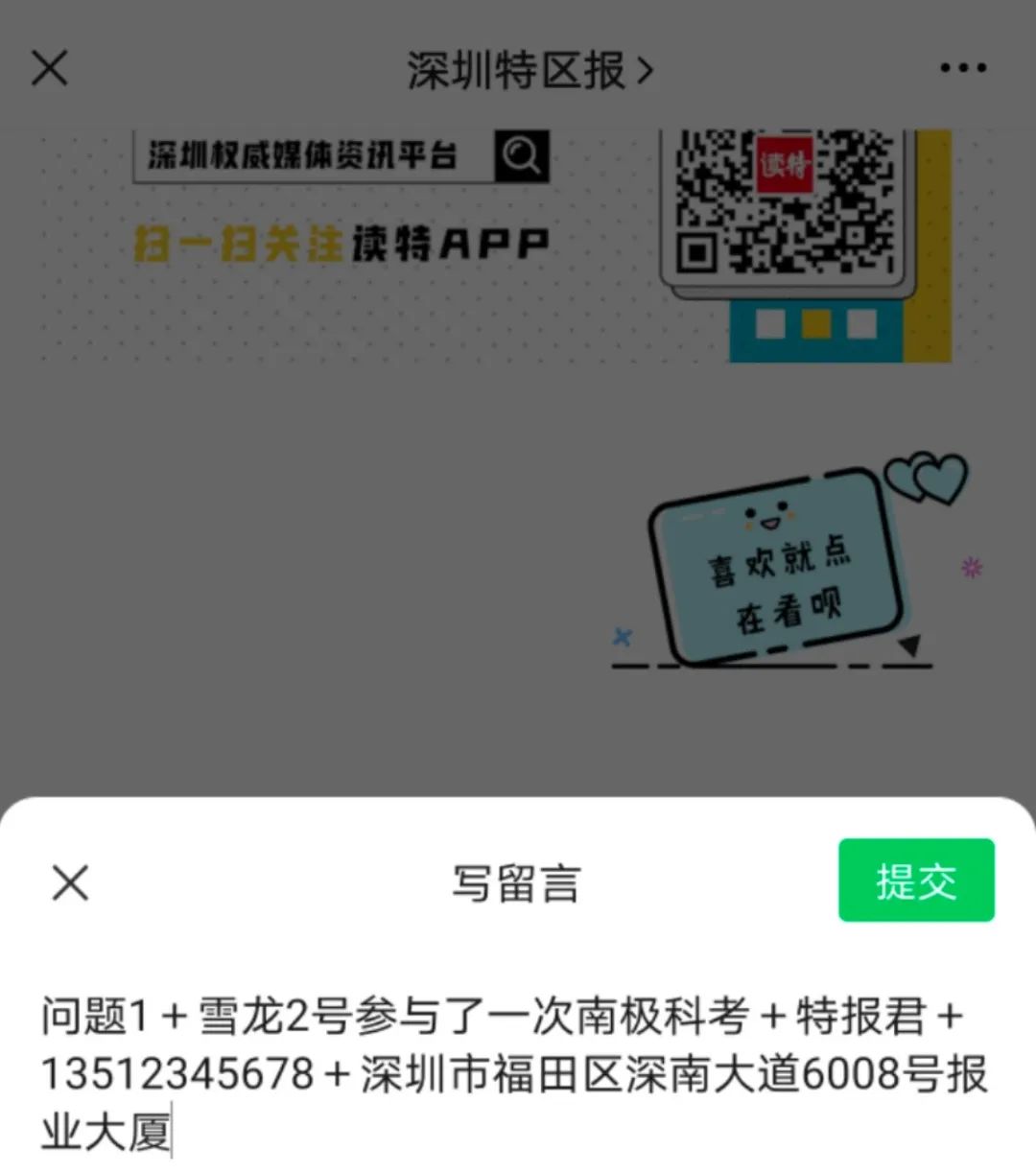The image size is (1036, 1173).
Task: Focus the comment text field
Action: pyautogui.click(x=518, y=1072)
